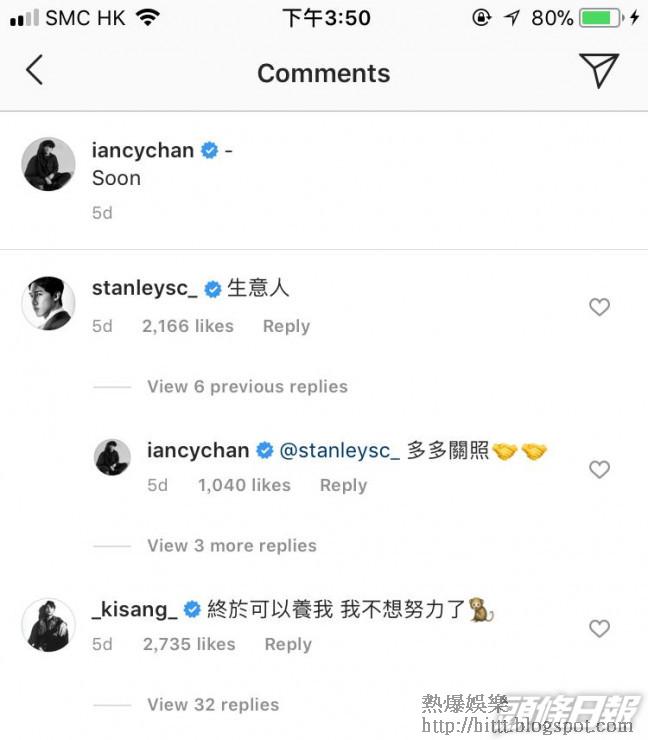Reply to _kisang_'s comment
This screenshot has height=740, width=648.
tap(288, 644)
